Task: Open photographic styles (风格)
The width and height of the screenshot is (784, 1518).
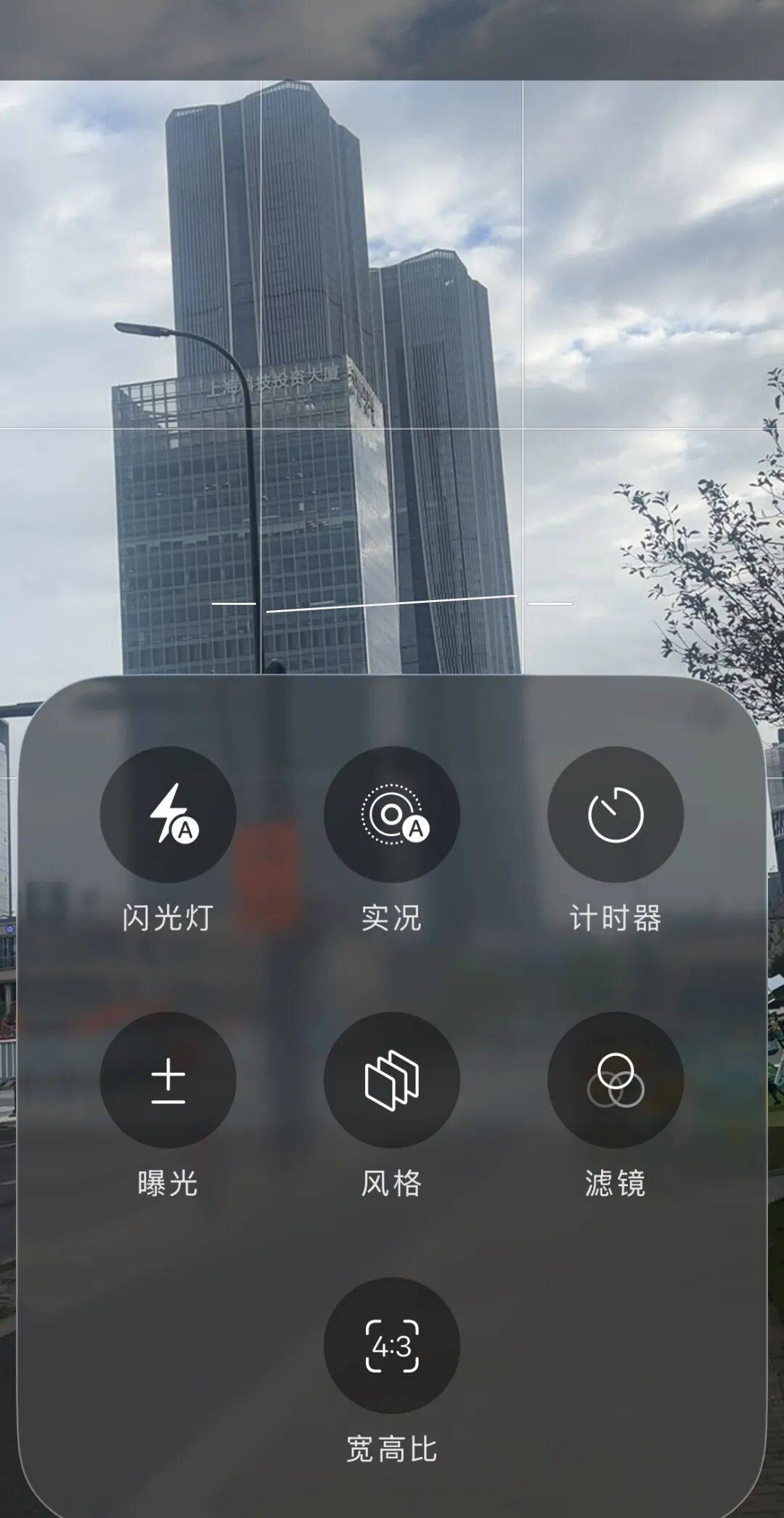Action: 392,1079
